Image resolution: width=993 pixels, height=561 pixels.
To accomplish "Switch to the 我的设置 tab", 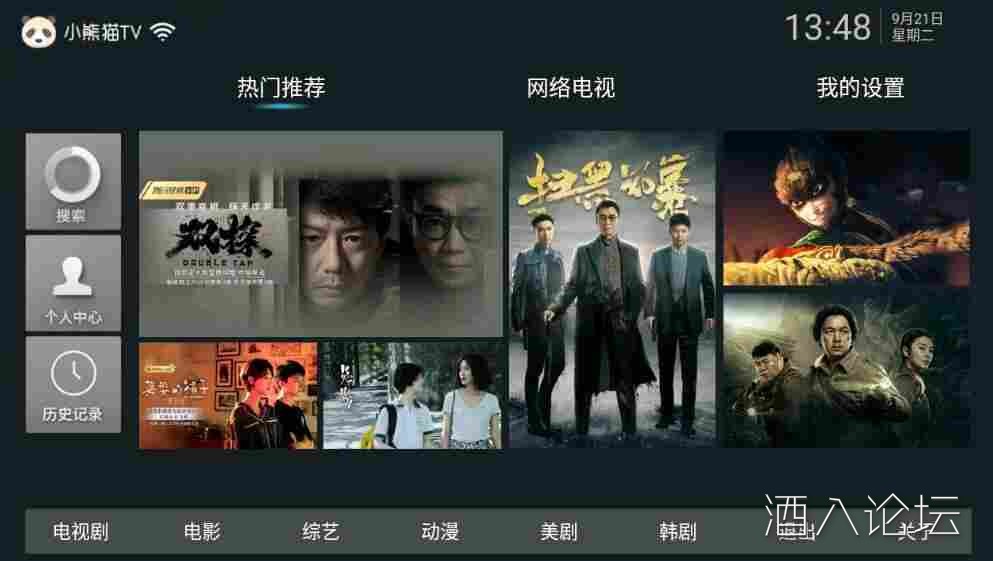I will [860, 88].
